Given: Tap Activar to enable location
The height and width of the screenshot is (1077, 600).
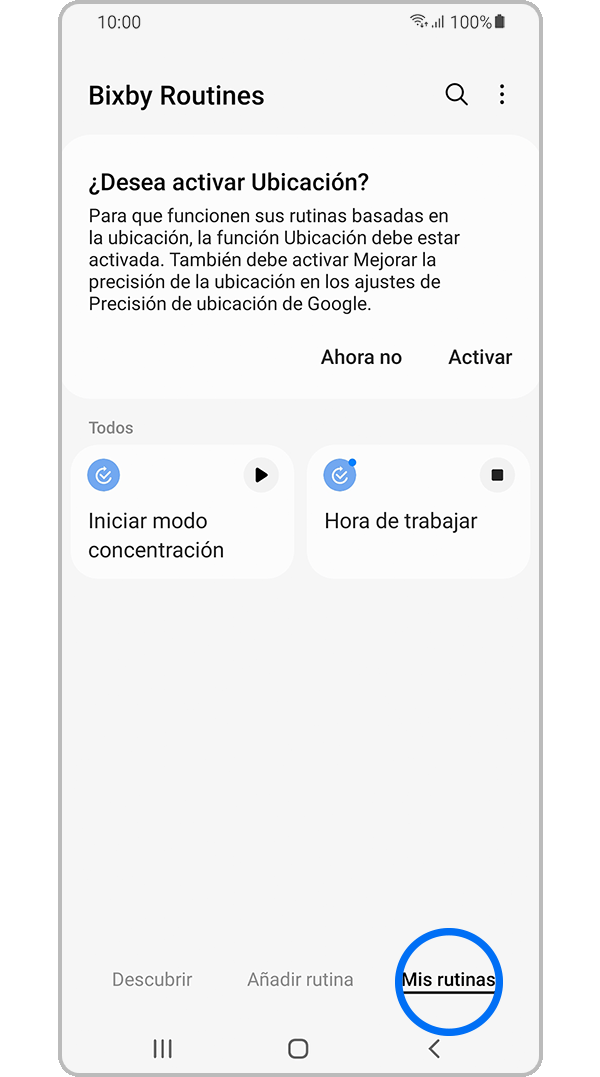Looking at the screenshot, I should pyautogui.click(x=480, y=357).
